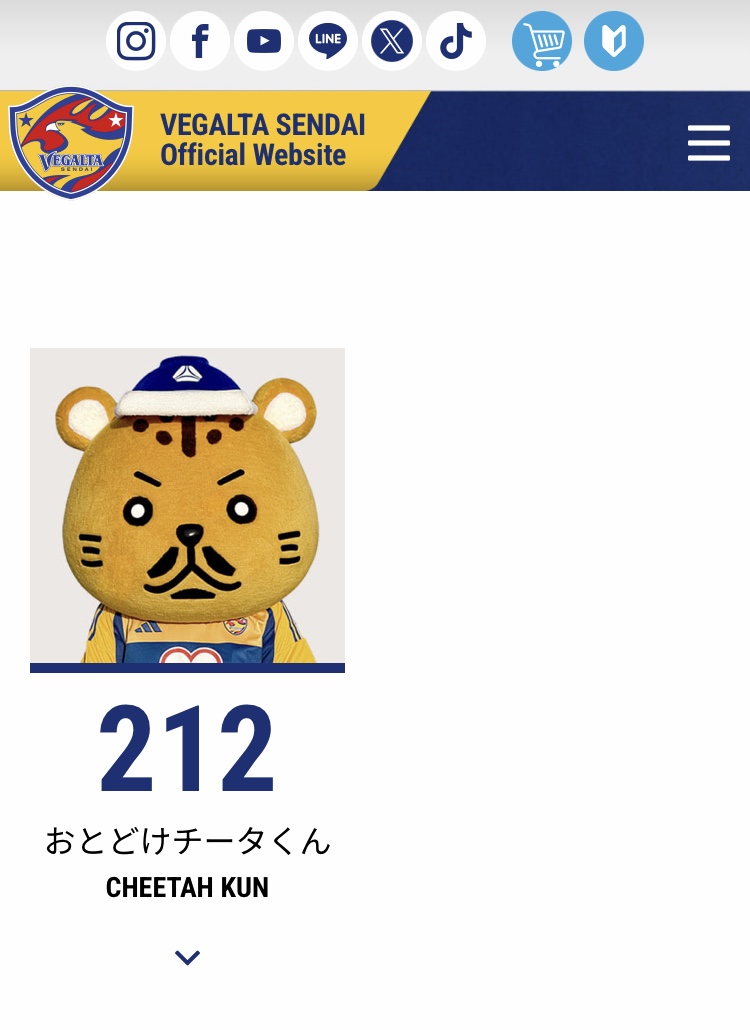Open the X (Twitter) profile icon
Screen dimensions: 750x1030
coord(392,41)
